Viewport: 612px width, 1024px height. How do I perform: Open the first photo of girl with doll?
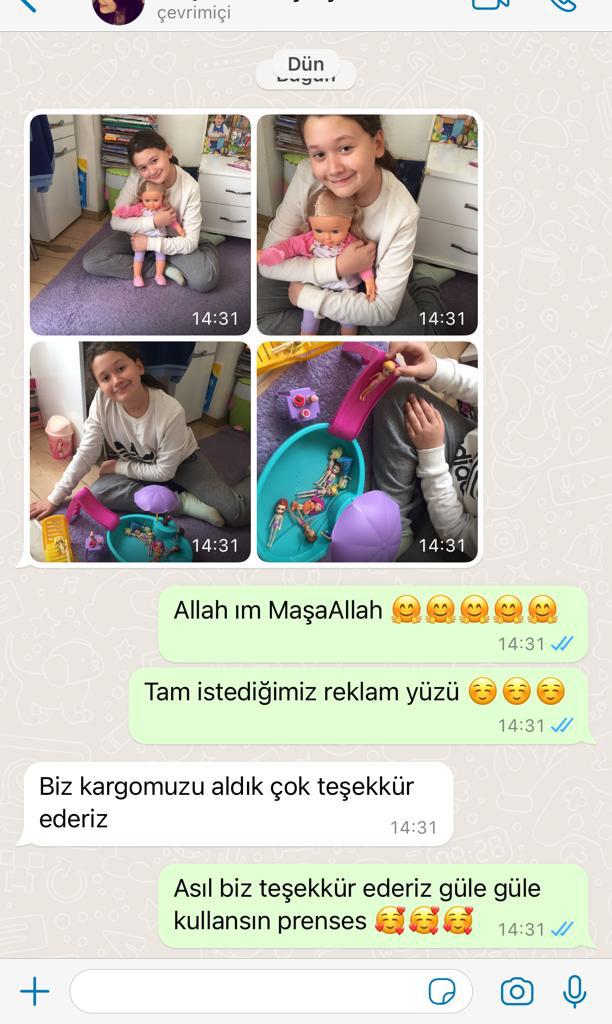(x=140, y=225)
